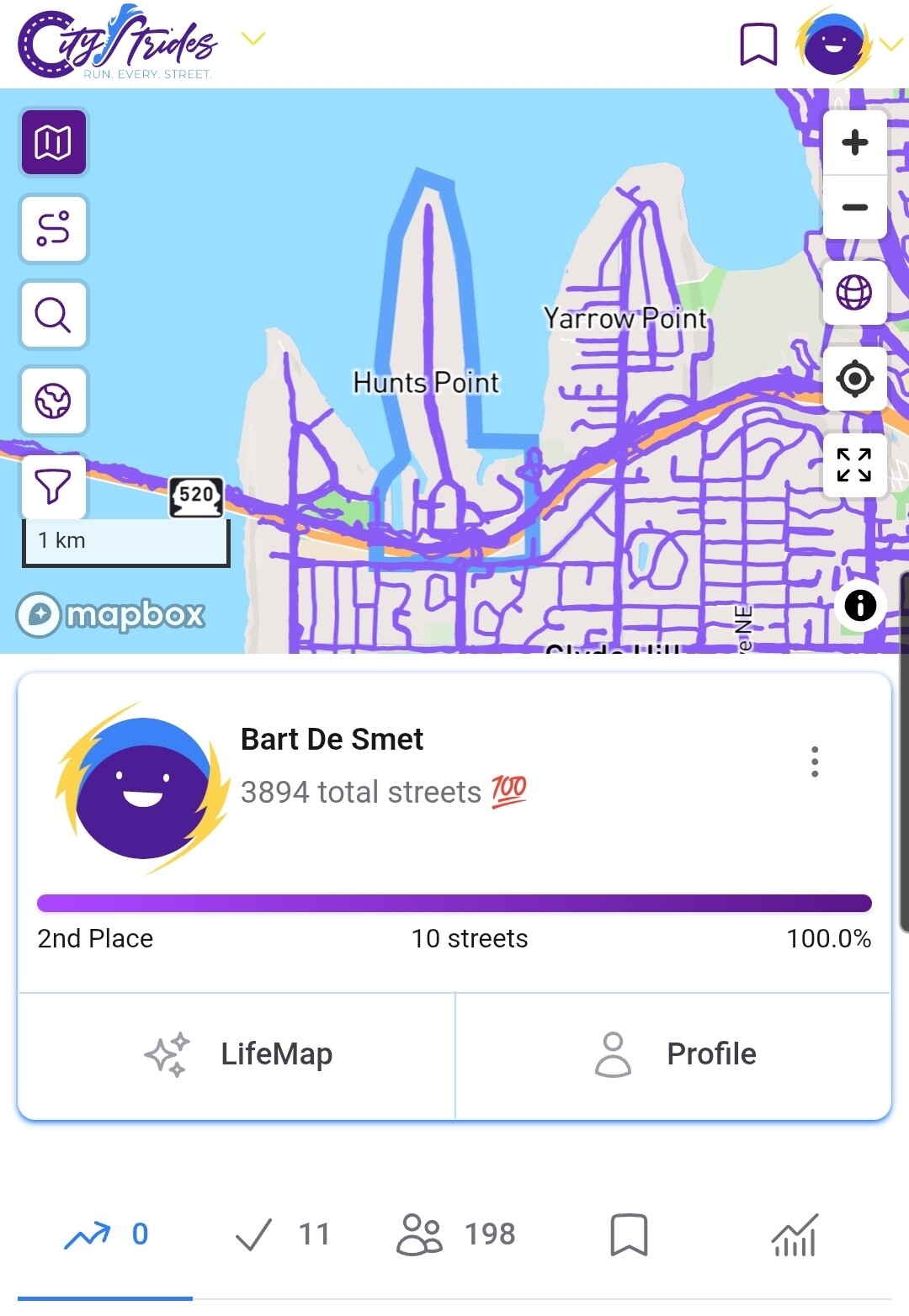
Task: Switch to the bar chart statistics tab
Action: [x=794, y=1234]
